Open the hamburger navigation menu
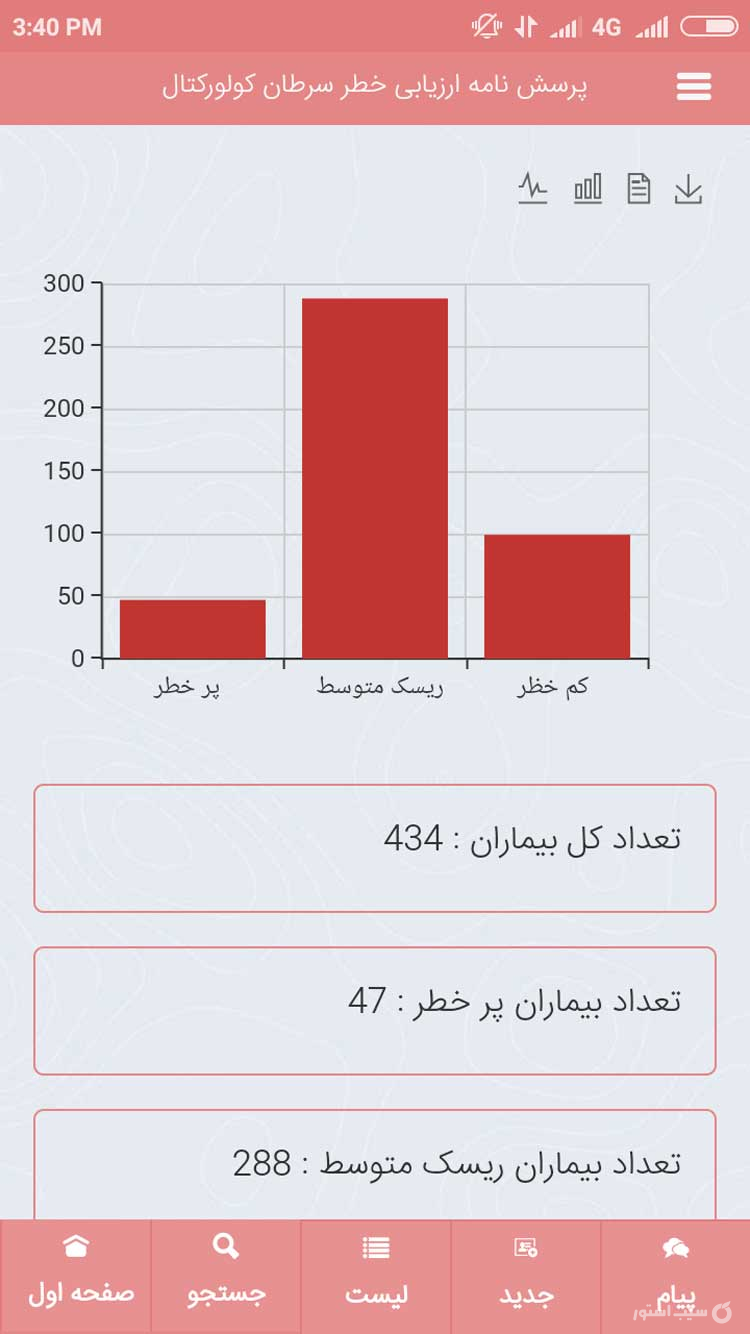Screen dimensions: 750x1334 (693, 87)
